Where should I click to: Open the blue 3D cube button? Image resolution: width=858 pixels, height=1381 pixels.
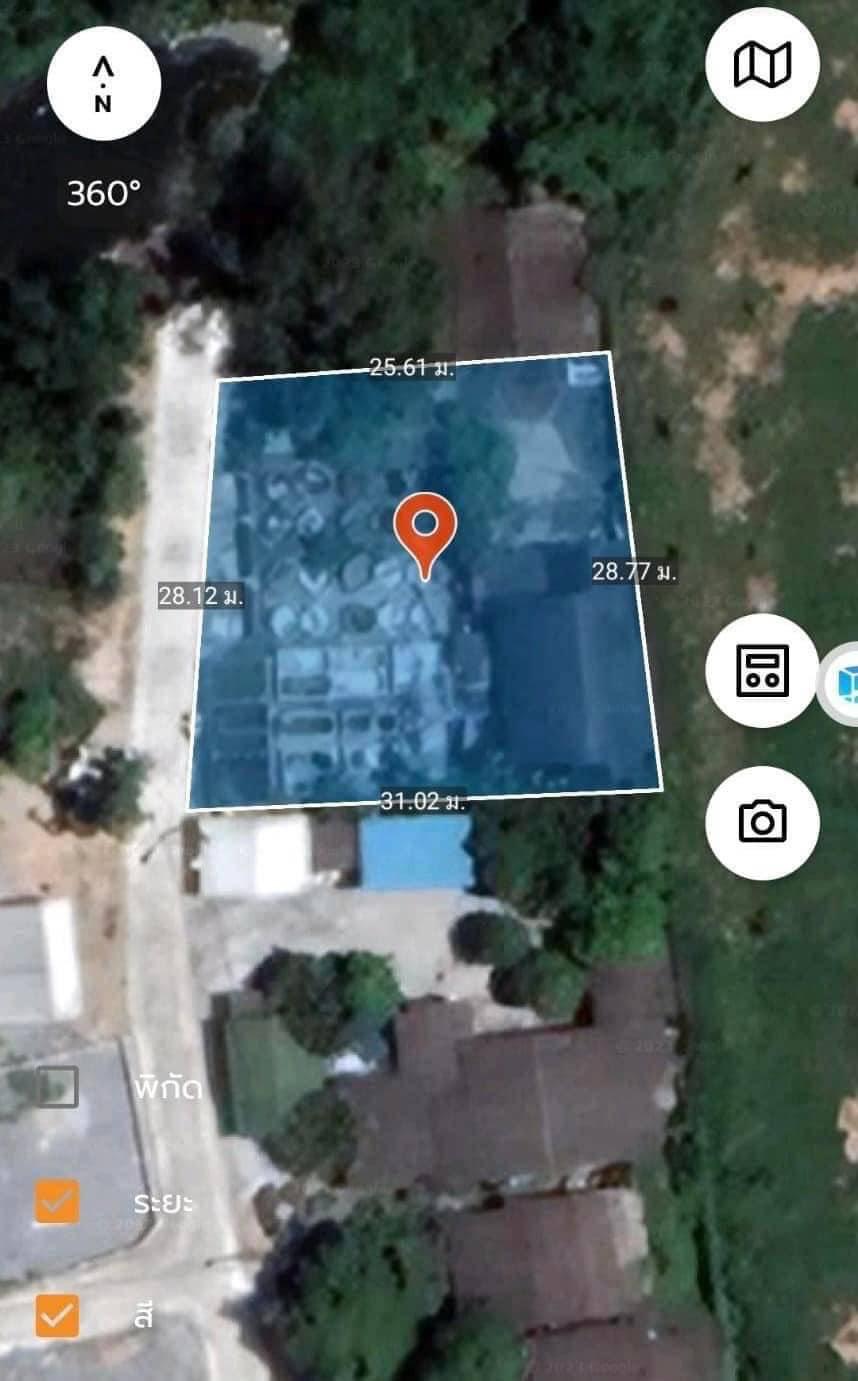tap(838, 684)
